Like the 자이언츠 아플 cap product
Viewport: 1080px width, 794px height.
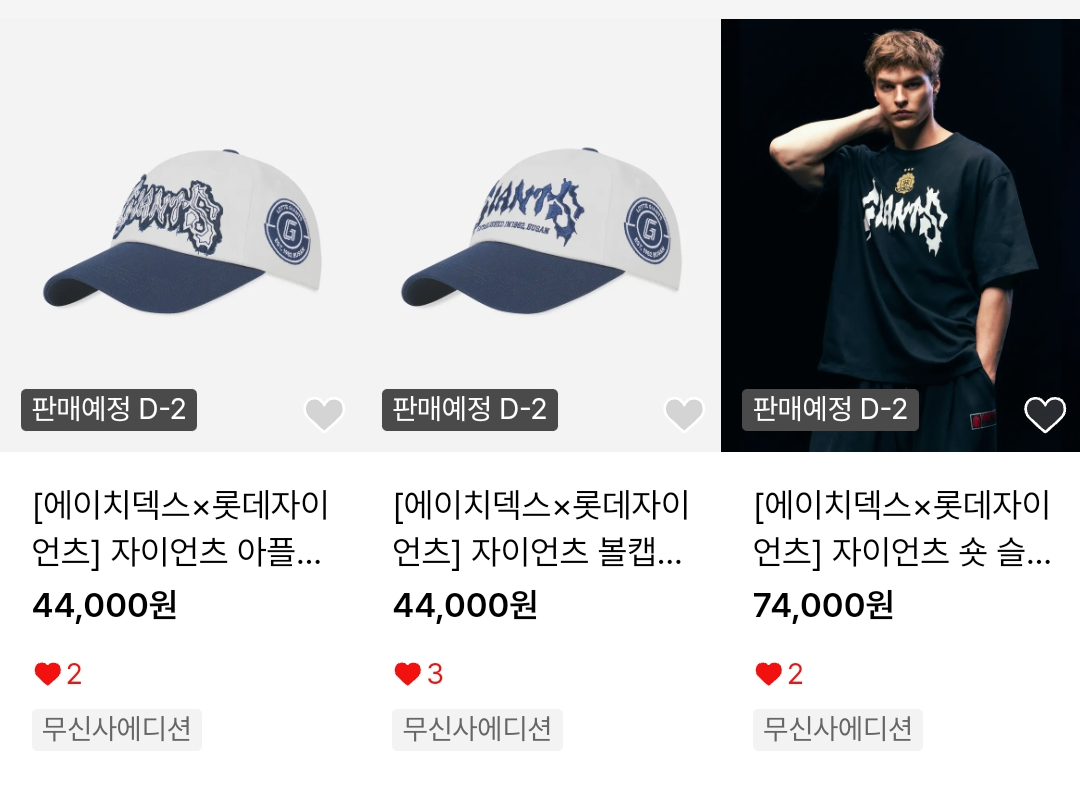click(x=324, y=413)
